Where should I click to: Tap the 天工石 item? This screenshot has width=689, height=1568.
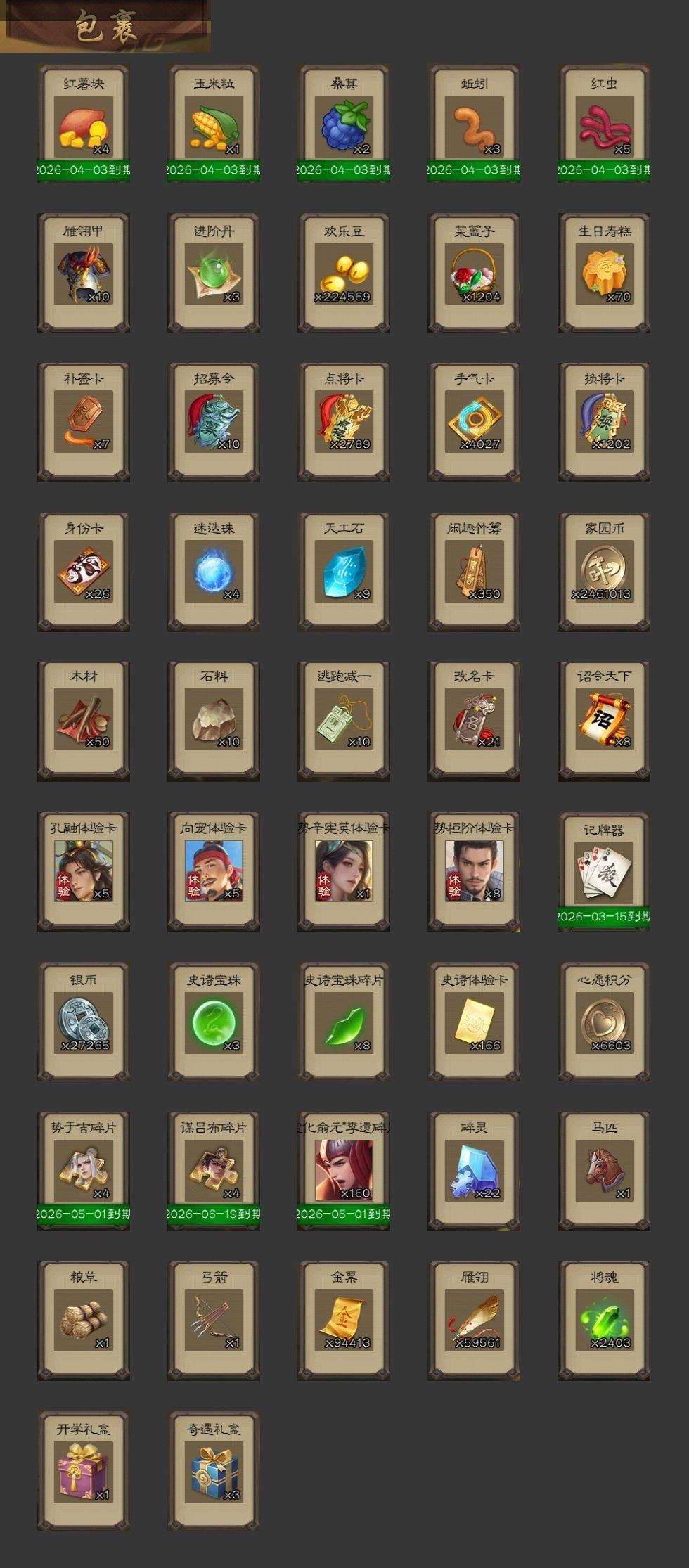344,571
